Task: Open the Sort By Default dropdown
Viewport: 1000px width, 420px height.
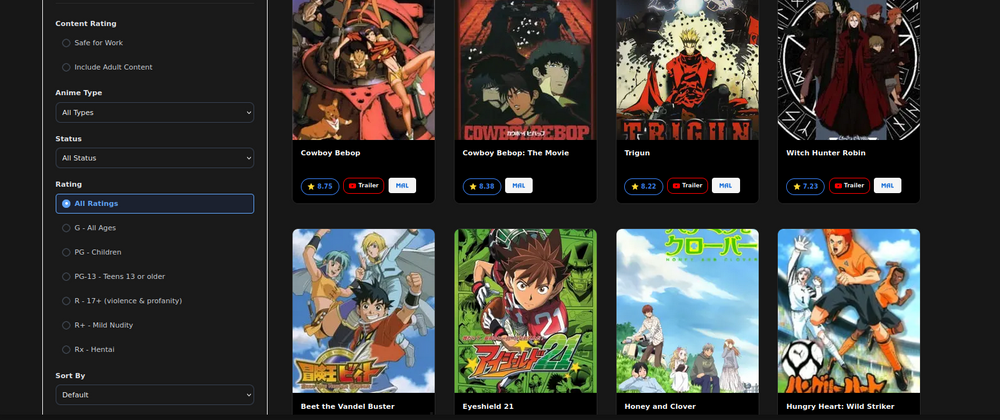Action: (154, 395)
